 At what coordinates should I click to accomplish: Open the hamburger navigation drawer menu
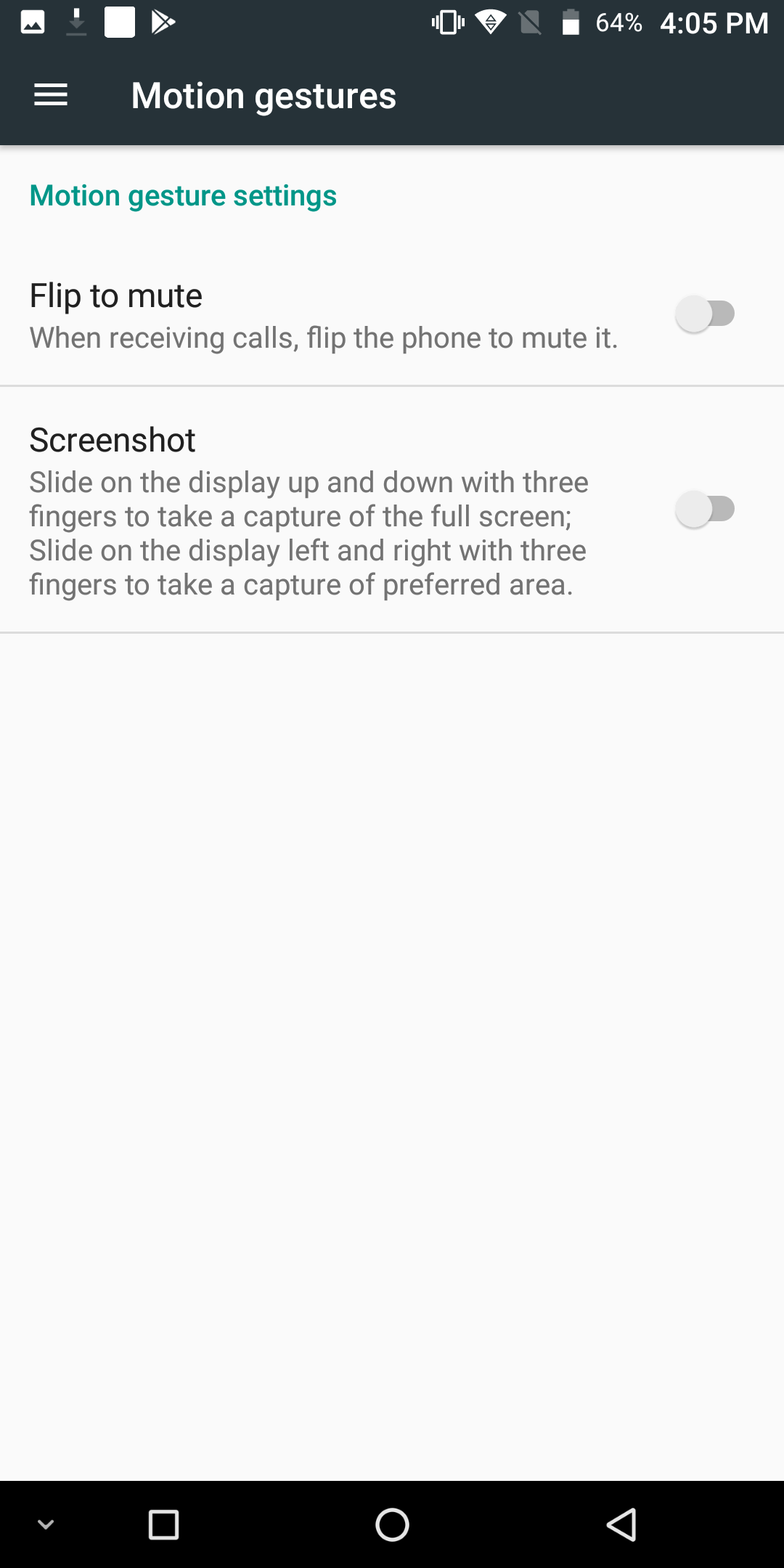51,95
